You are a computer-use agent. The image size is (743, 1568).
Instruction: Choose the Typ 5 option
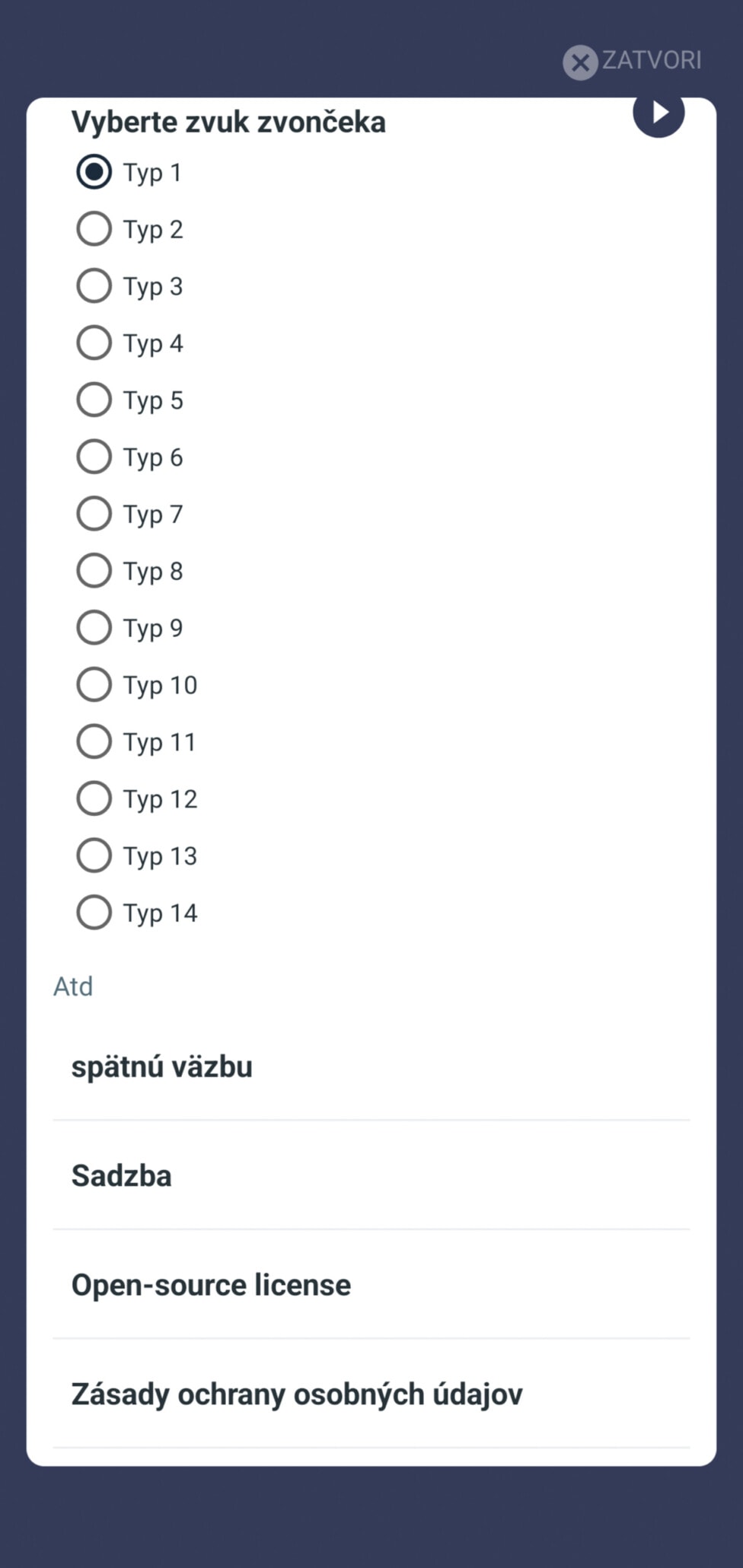[x=130, y=400]
